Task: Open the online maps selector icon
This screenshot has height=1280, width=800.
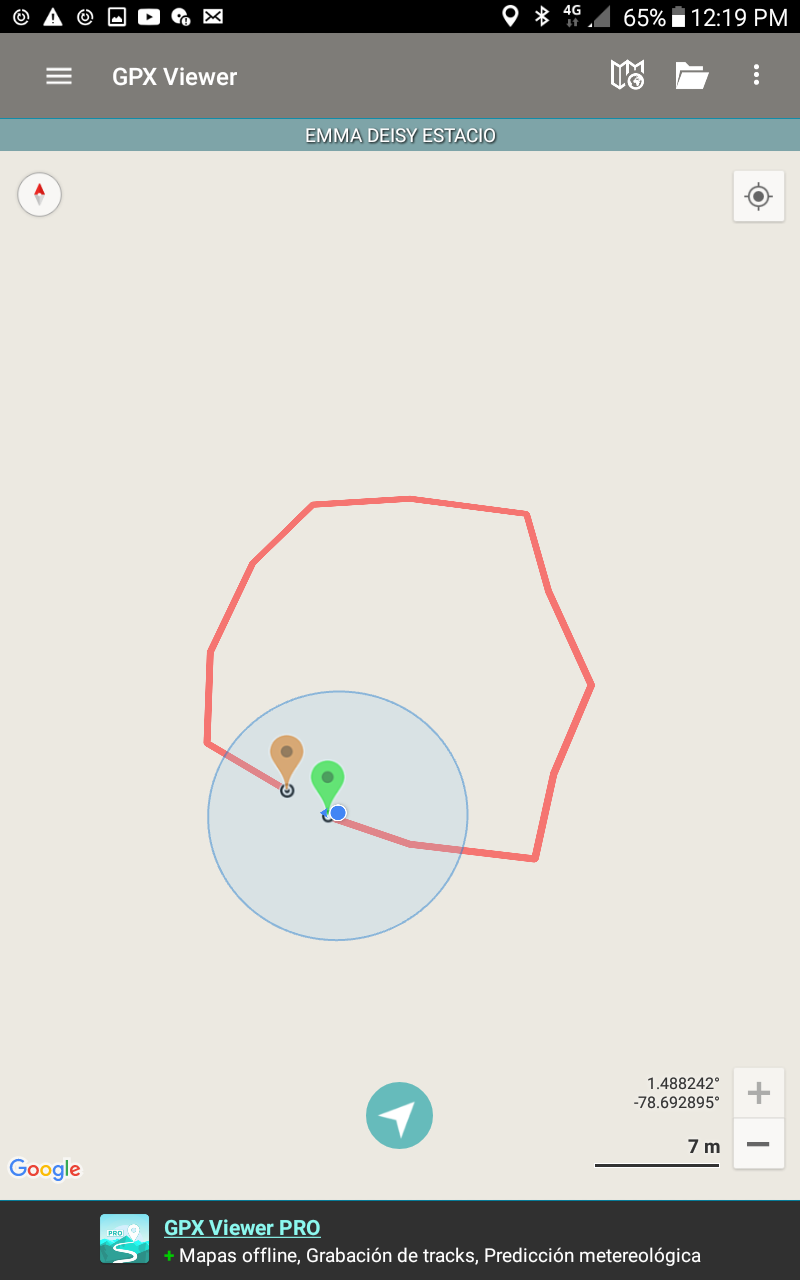Action: pyautogui.click(x=627, y=75)
